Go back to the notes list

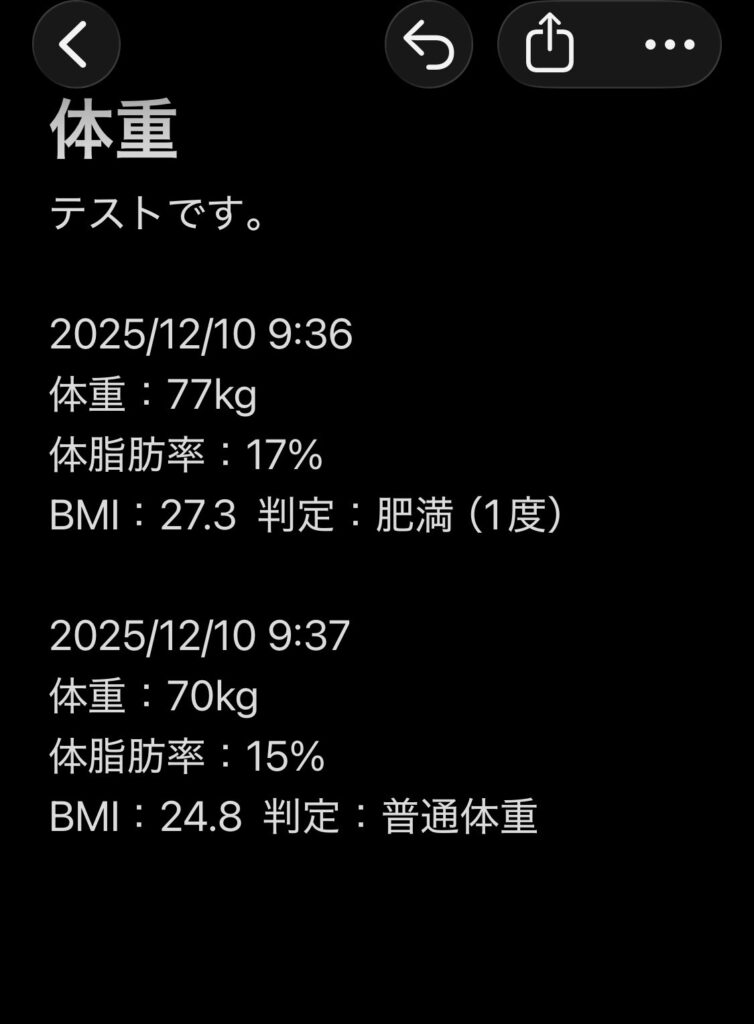[76, 45]
